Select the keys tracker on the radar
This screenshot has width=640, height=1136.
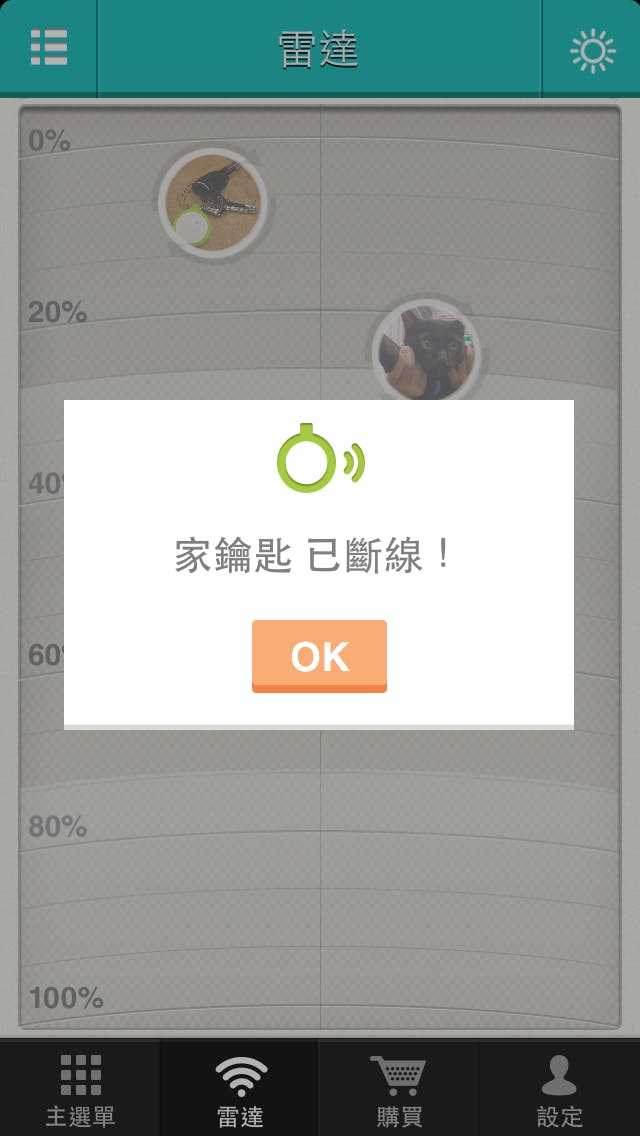coord(212,202)
